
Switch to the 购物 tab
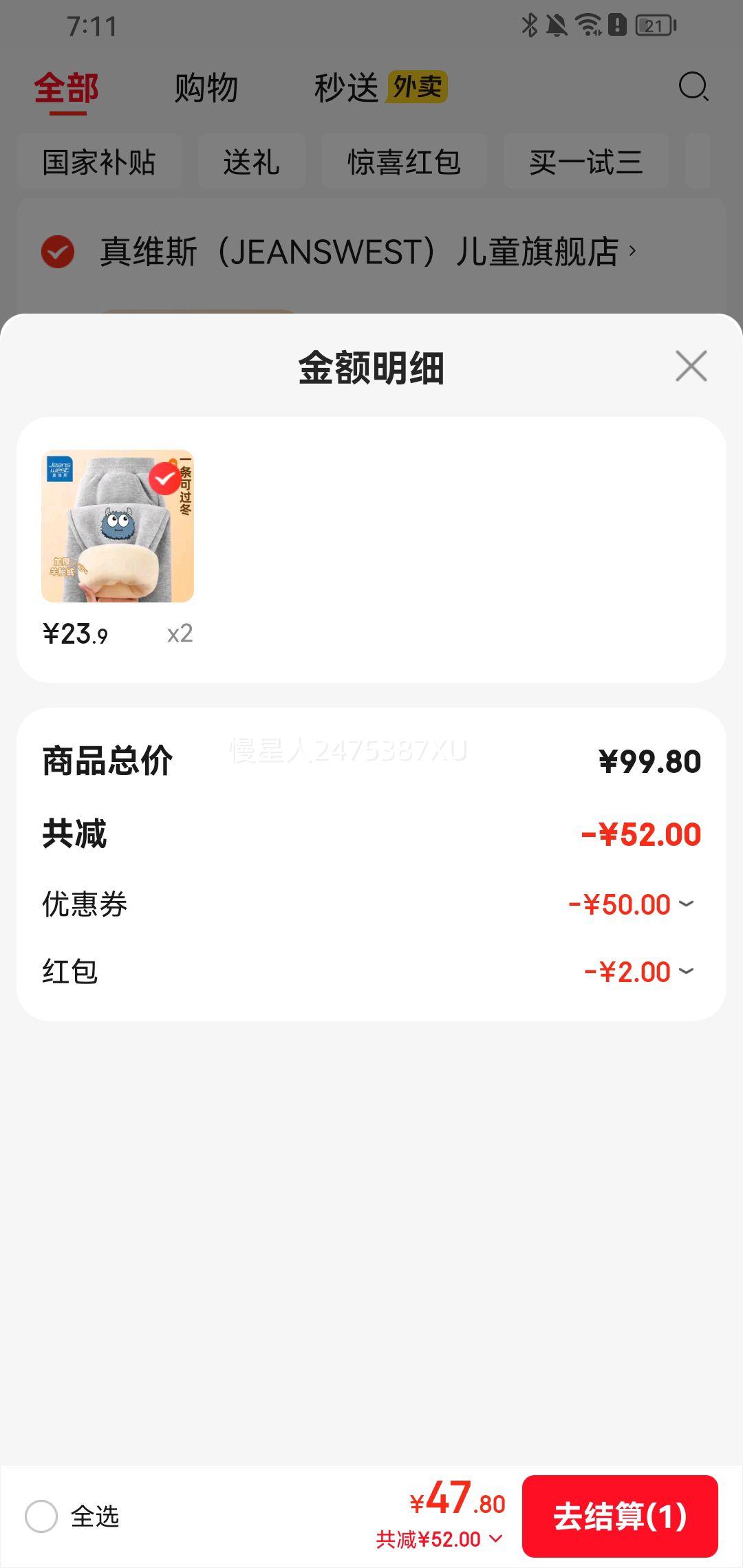tap(206, 88)
